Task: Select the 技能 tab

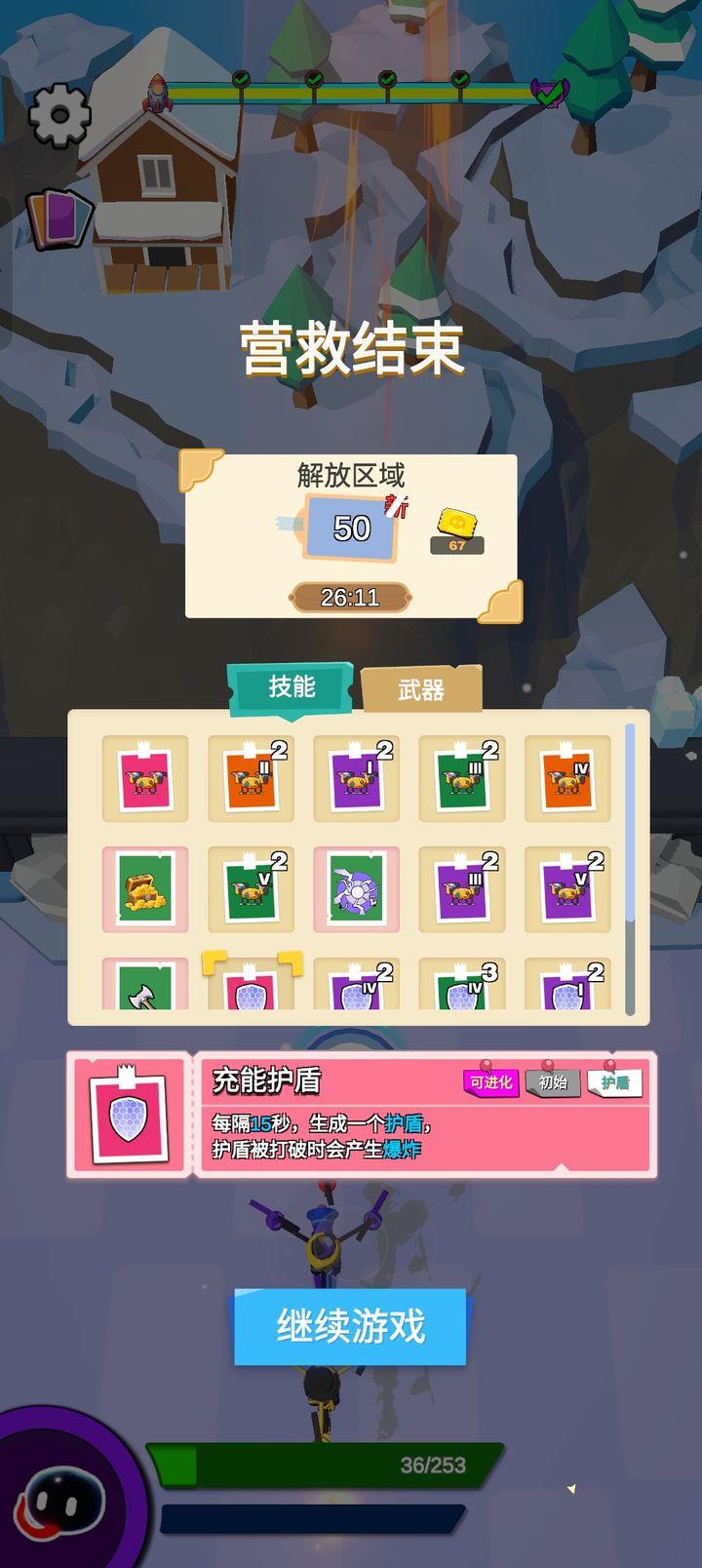Action: tap(291, 686)
